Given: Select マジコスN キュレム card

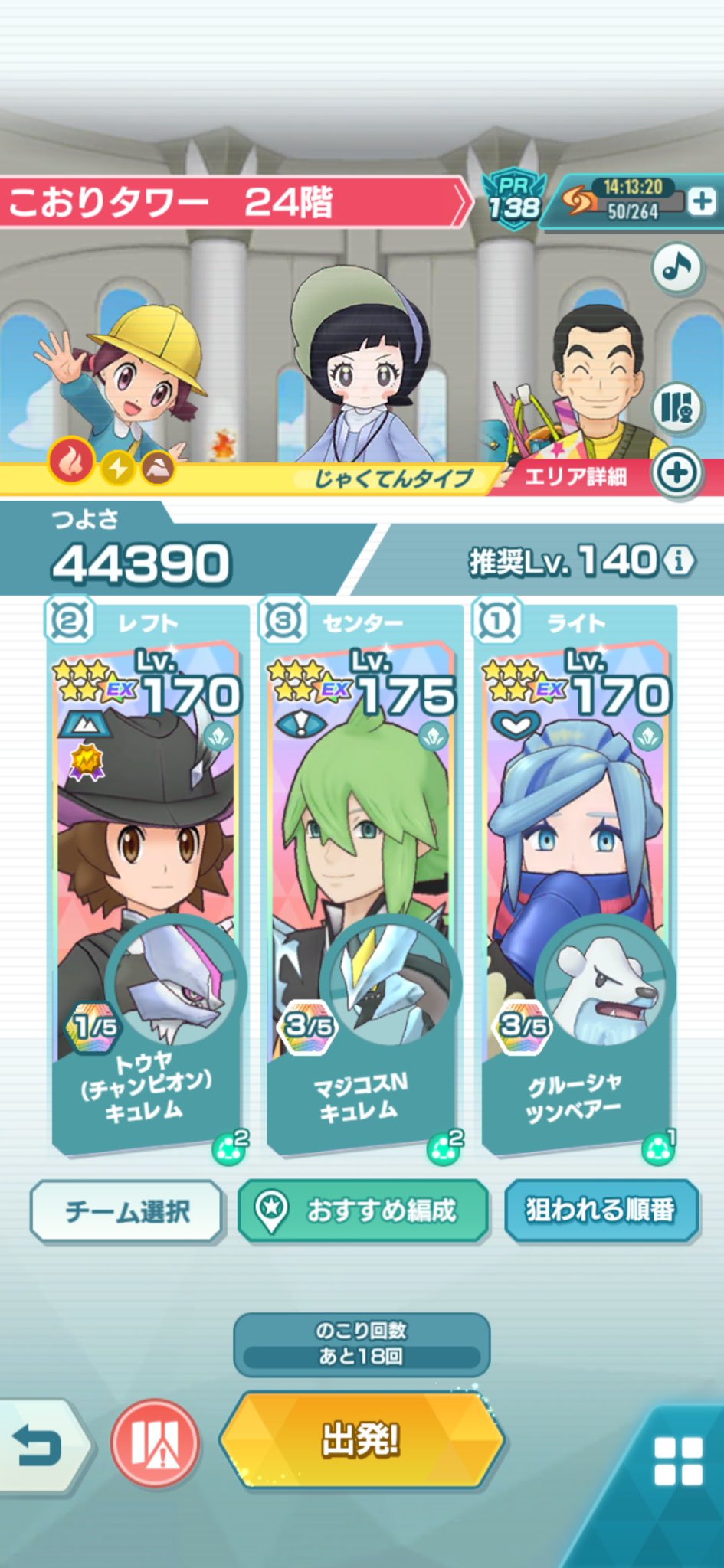Looking at the screenshot, I should pos(360,880).
